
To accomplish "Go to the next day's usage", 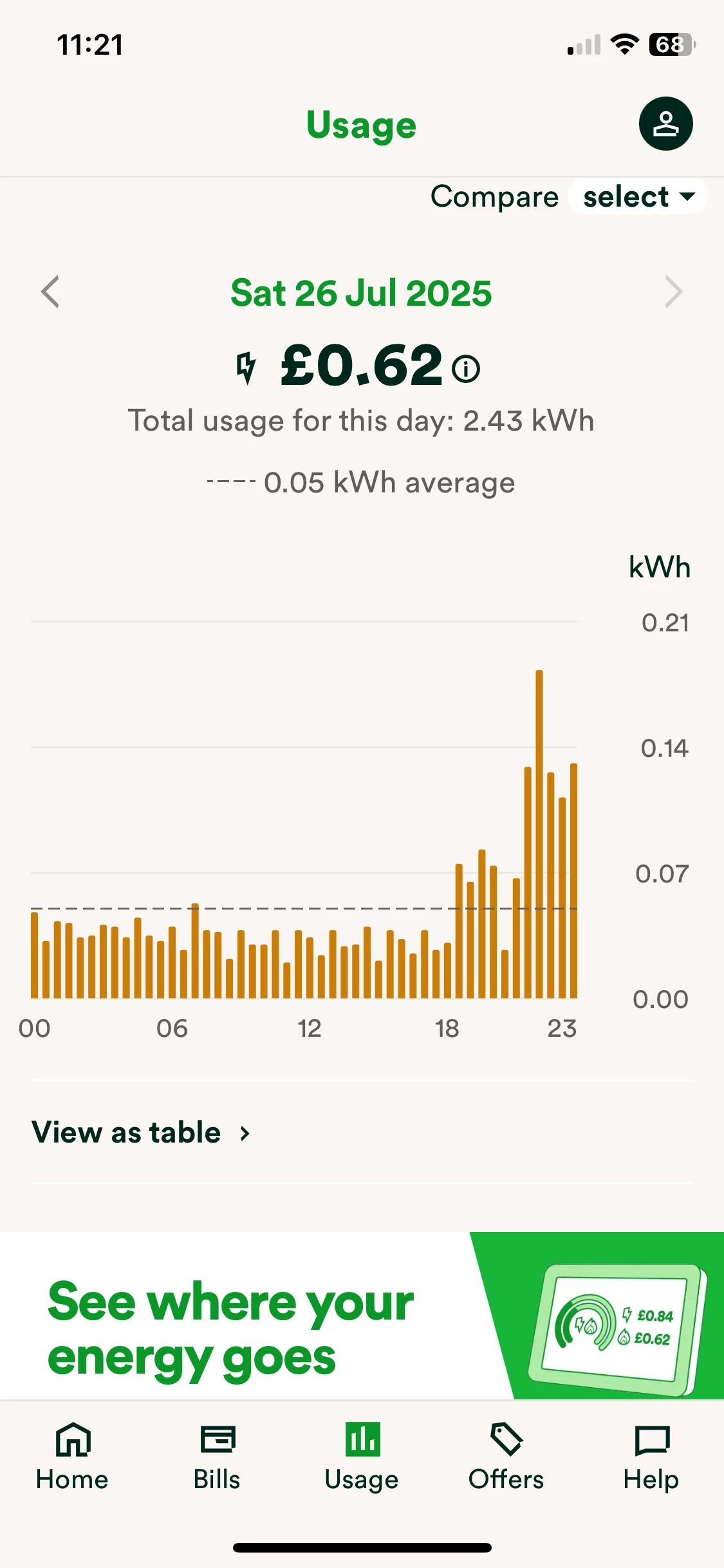I will (673, 292).
